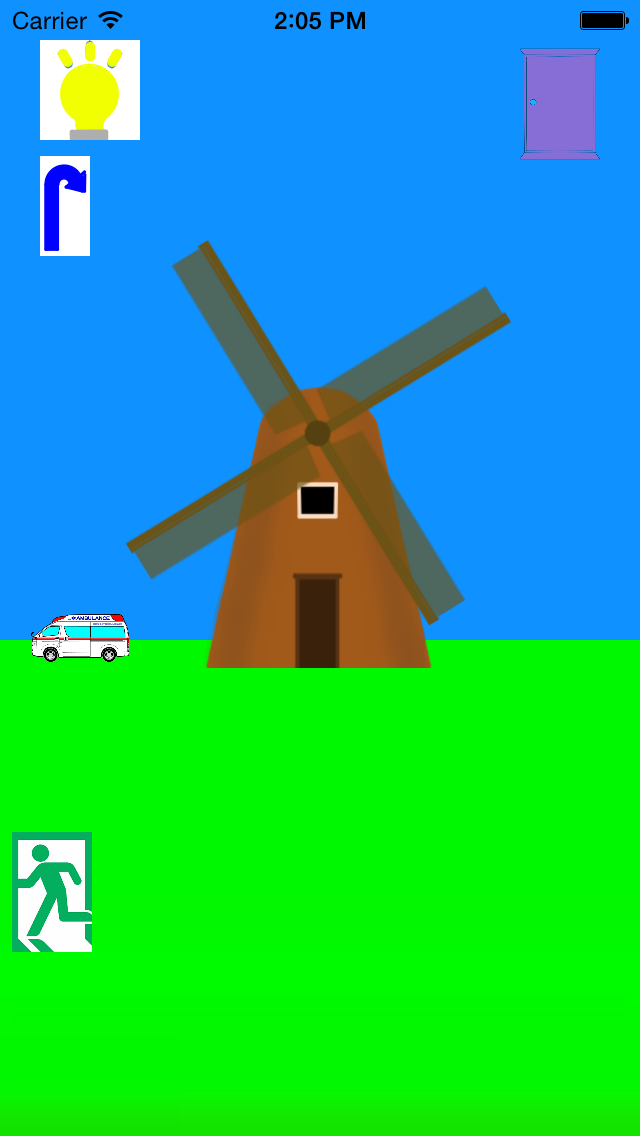Tap the green emergency exit sign
Screen dimensions: 640x1136
point(52,892)
